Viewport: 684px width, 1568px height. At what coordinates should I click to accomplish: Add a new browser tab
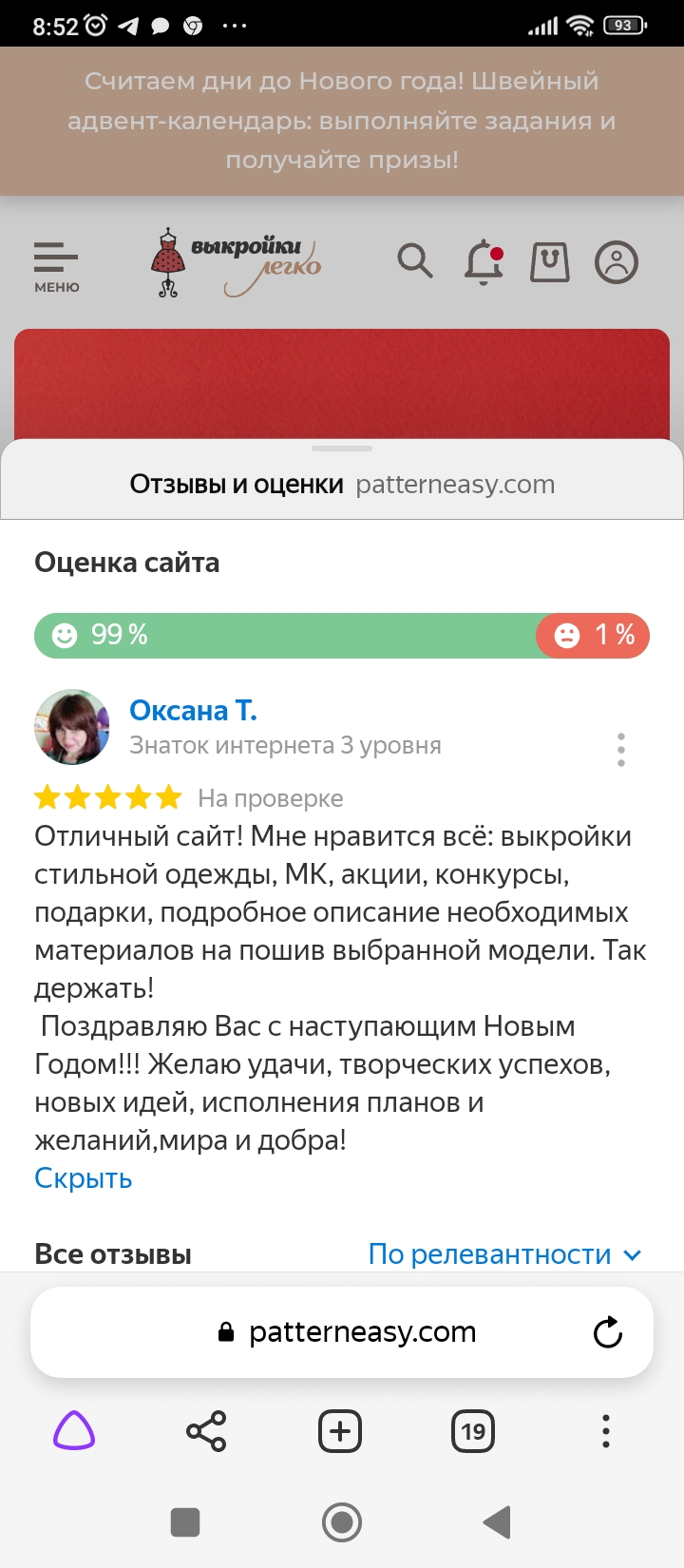pyautogui.click(x=340, y=1430)
